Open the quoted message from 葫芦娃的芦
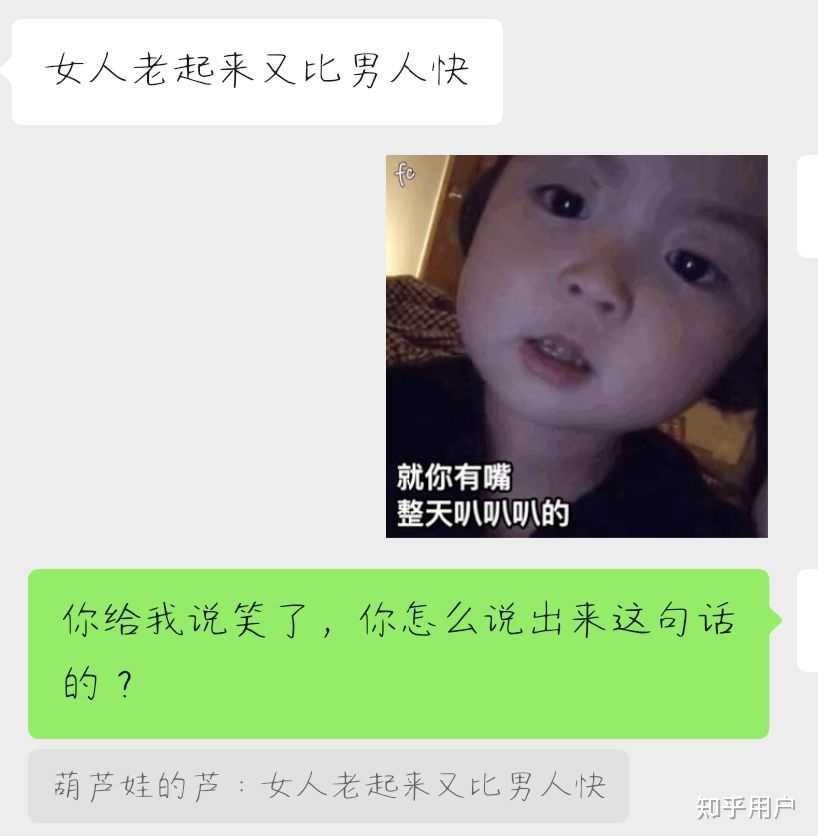Screen dimensions: 818x836 point(328,785)
